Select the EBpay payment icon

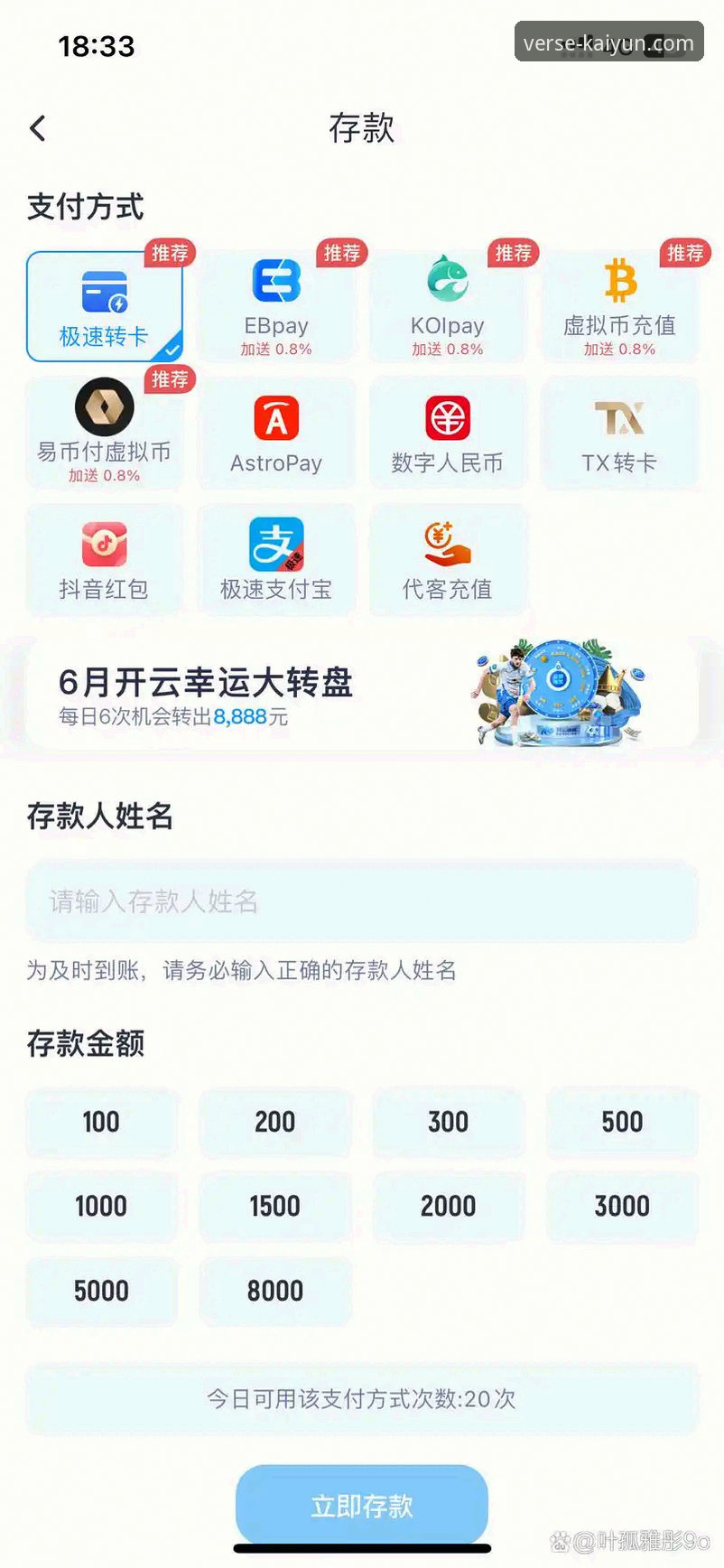(276, 286)
